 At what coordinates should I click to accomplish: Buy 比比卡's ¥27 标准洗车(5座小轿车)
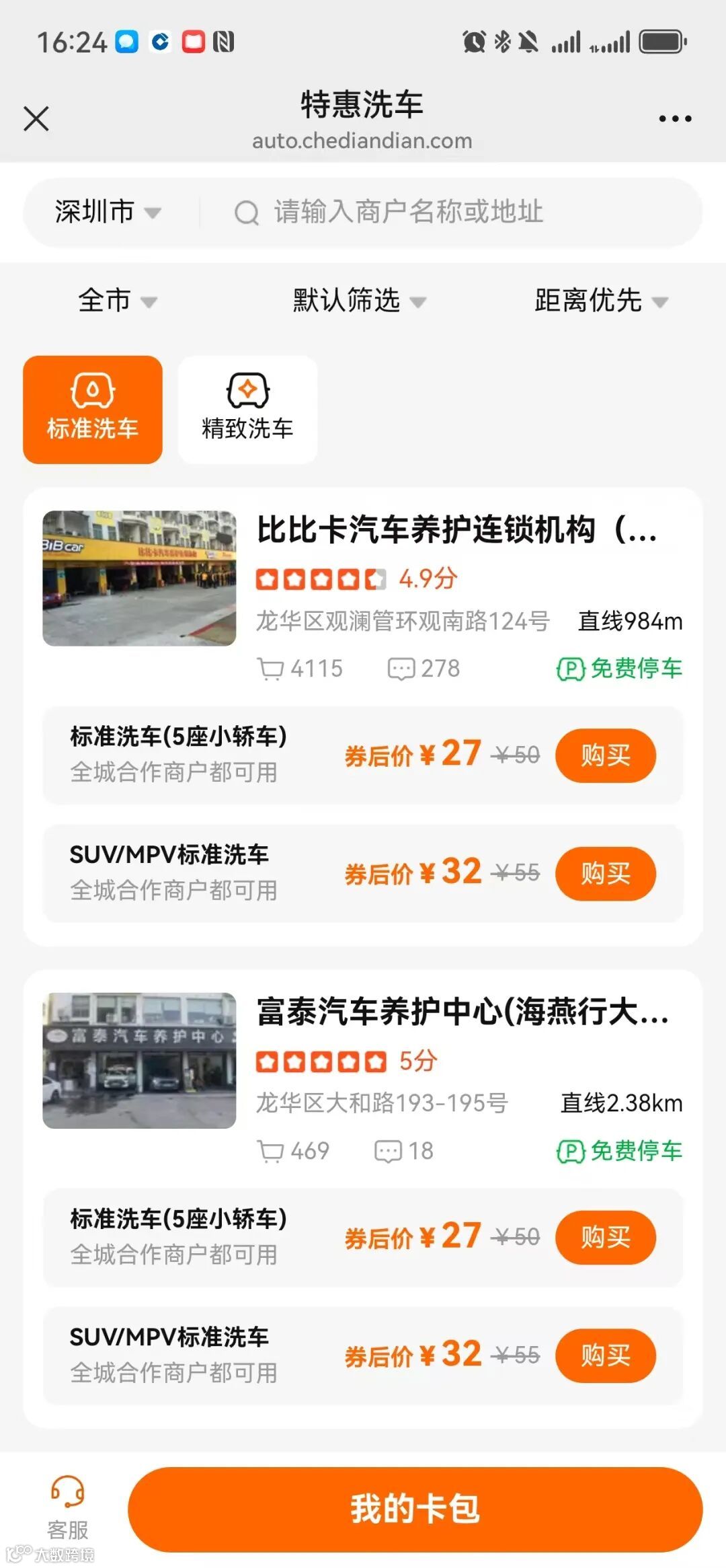click(605, 755)
